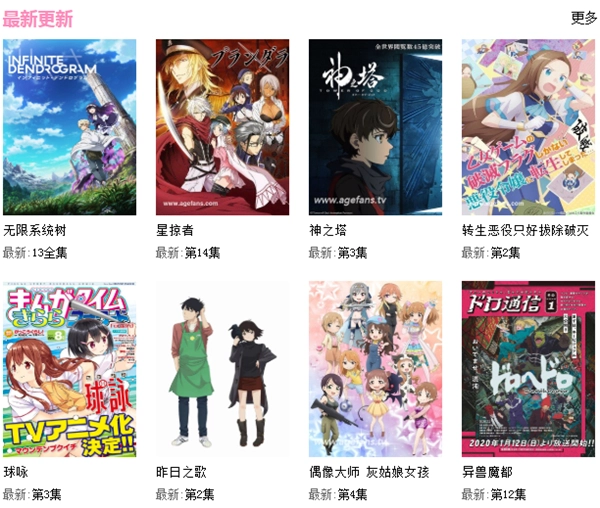Open the 球咏 anime poster
The width and height of the screenshot is (600, 508).
(70, 368)
